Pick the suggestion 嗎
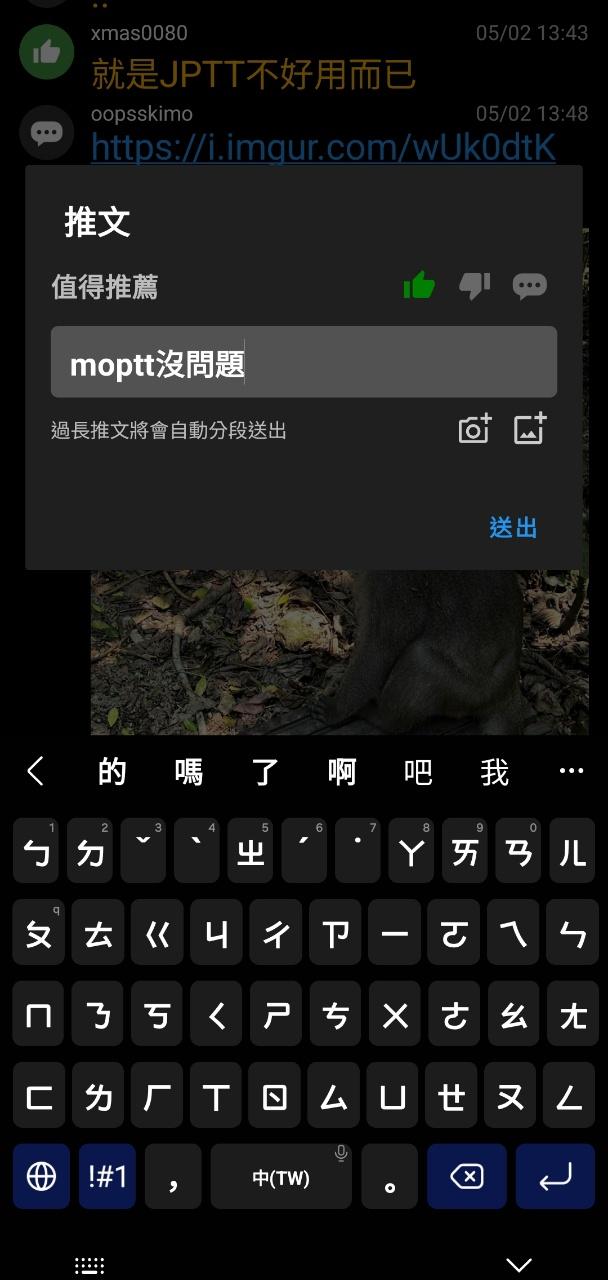This screenshot has height=1280, width=608. click(188, 772)
